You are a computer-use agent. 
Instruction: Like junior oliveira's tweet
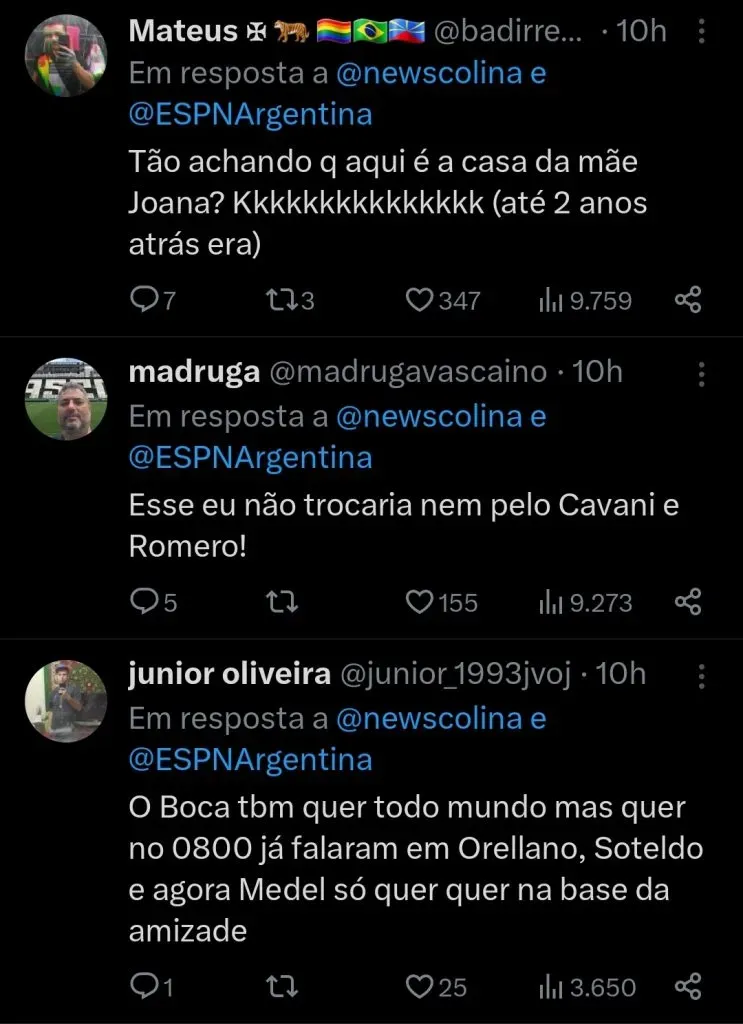tap(420, 987)
